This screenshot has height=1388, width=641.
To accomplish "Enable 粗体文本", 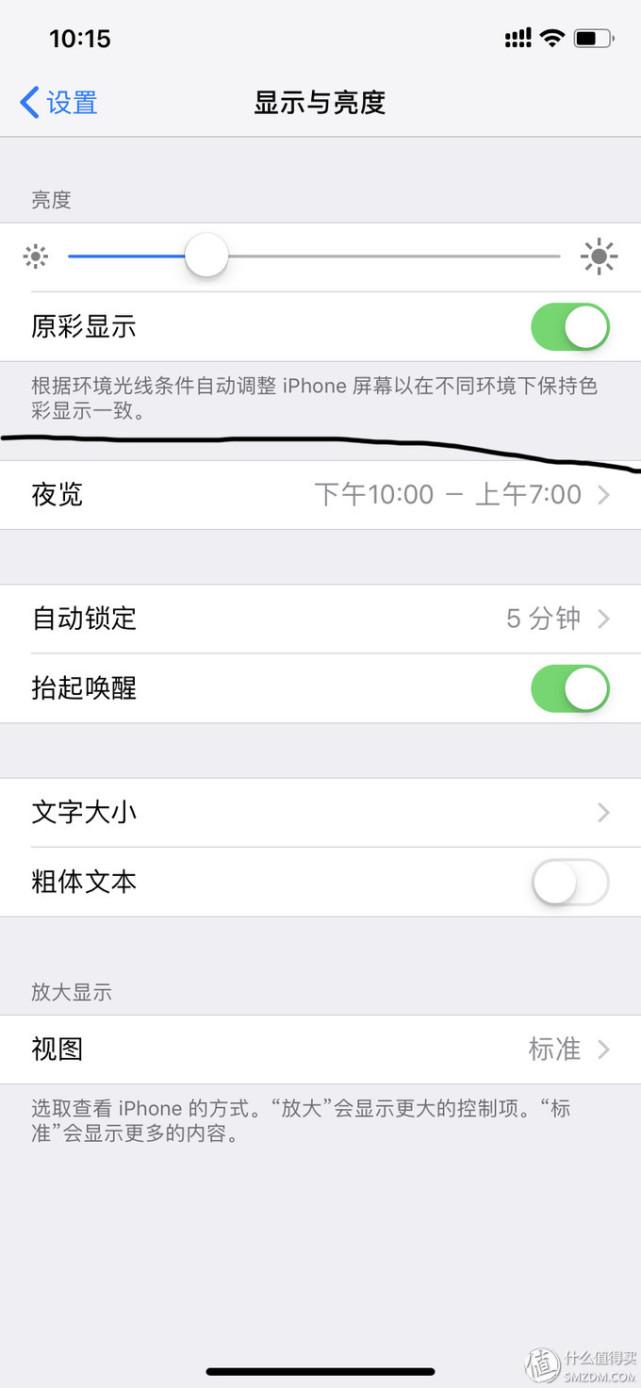I will (x=570, y=882).
